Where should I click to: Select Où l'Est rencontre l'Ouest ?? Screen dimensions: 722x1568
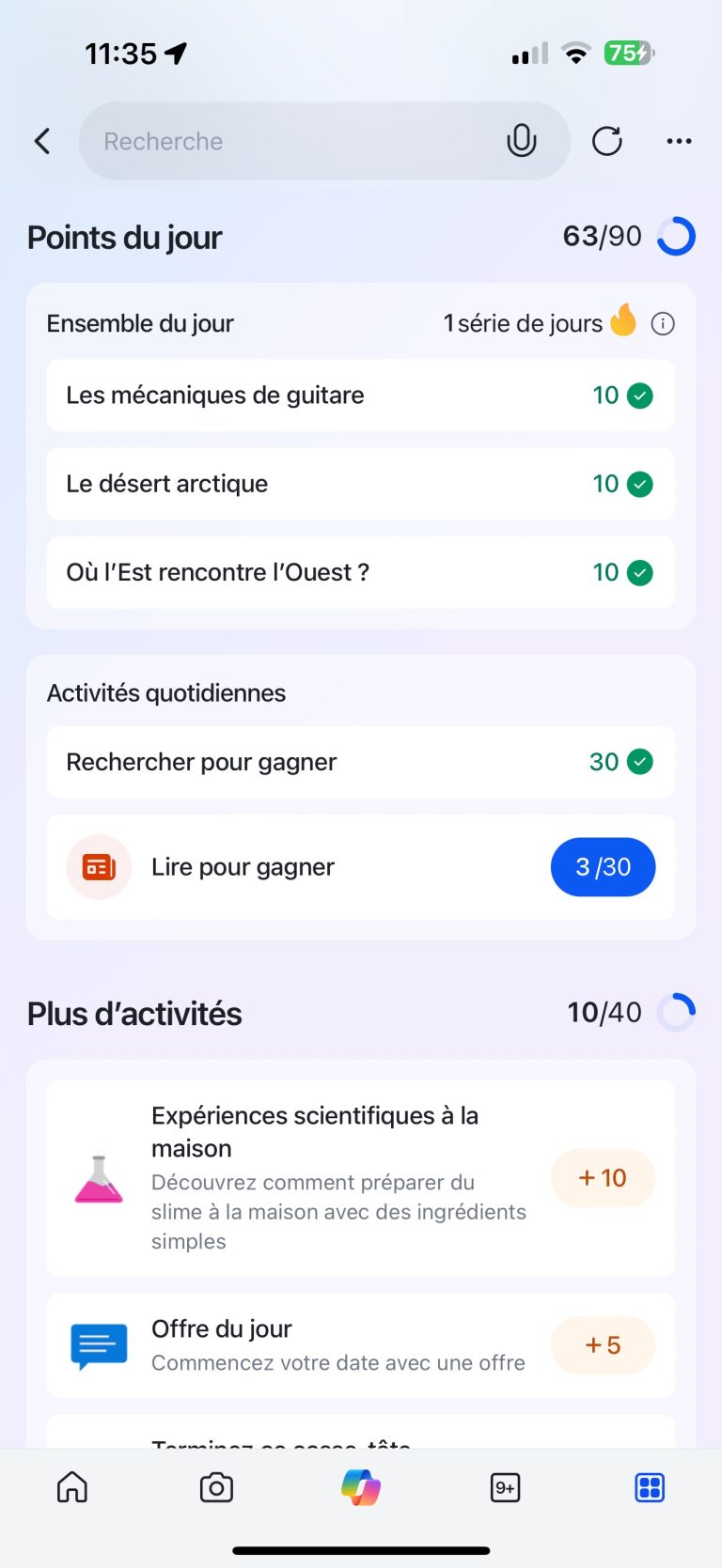pyautogui.click(x=360, y=572)
